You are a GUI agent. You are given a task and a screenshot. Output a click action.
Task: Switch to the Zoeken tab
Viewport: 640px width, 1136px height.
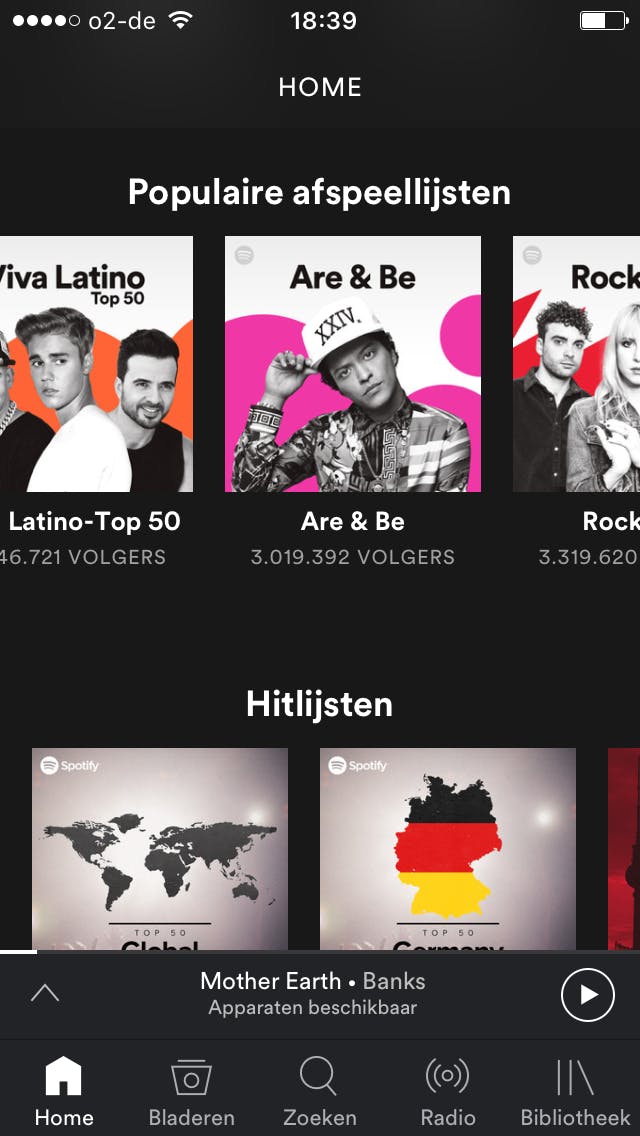[319, 1092]
